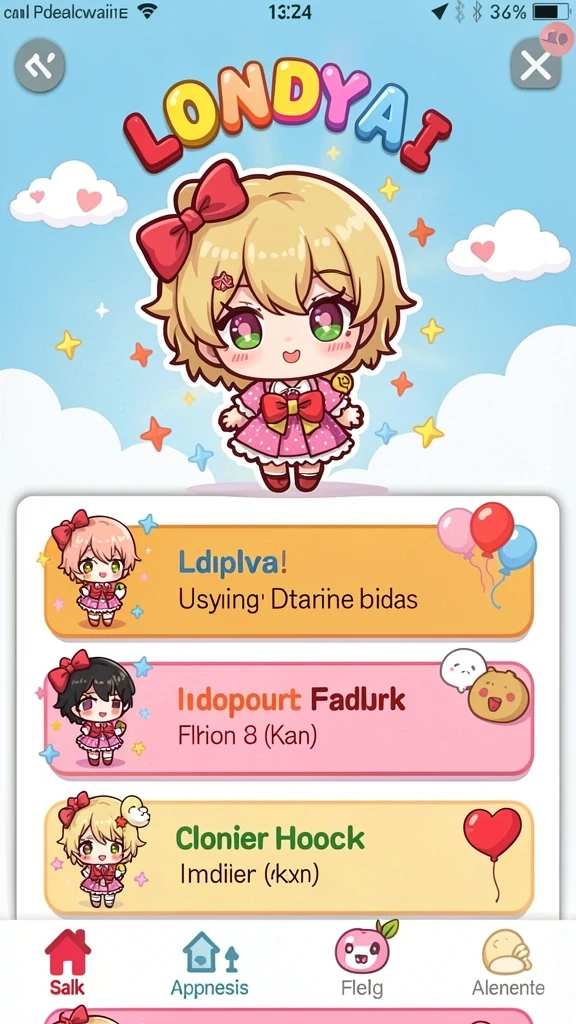Image resolution: width=576 pixels, height=1024 pixels.
Task: Open the Ldiplva! card
Action: click(289, 581)
